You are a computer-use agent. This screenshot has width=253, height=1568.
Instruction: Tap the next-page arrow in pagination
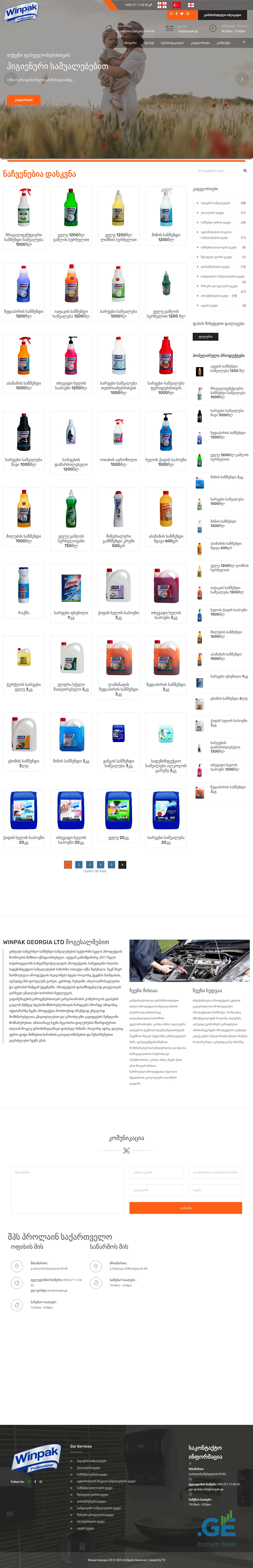122,864
